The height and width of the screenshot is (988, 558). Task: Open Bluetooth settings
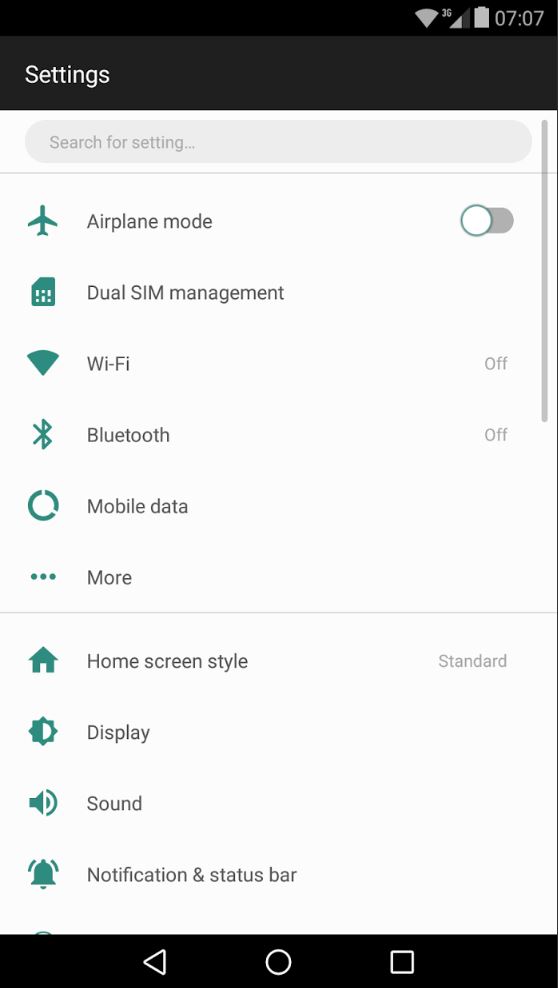pyautogui.click(x=279, y=435)
